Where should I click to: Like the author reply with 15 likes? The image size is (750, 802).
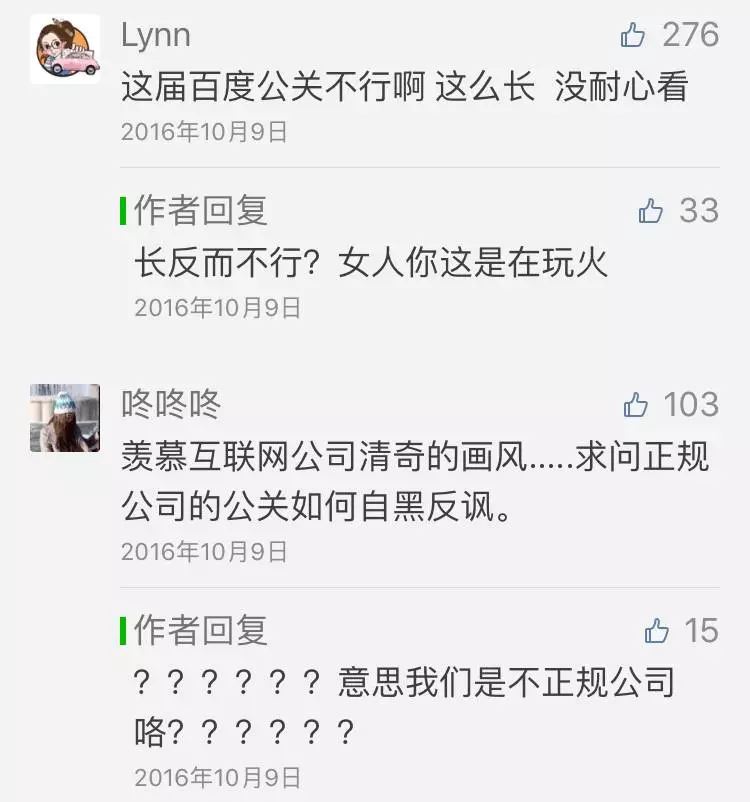coord(657,631)
